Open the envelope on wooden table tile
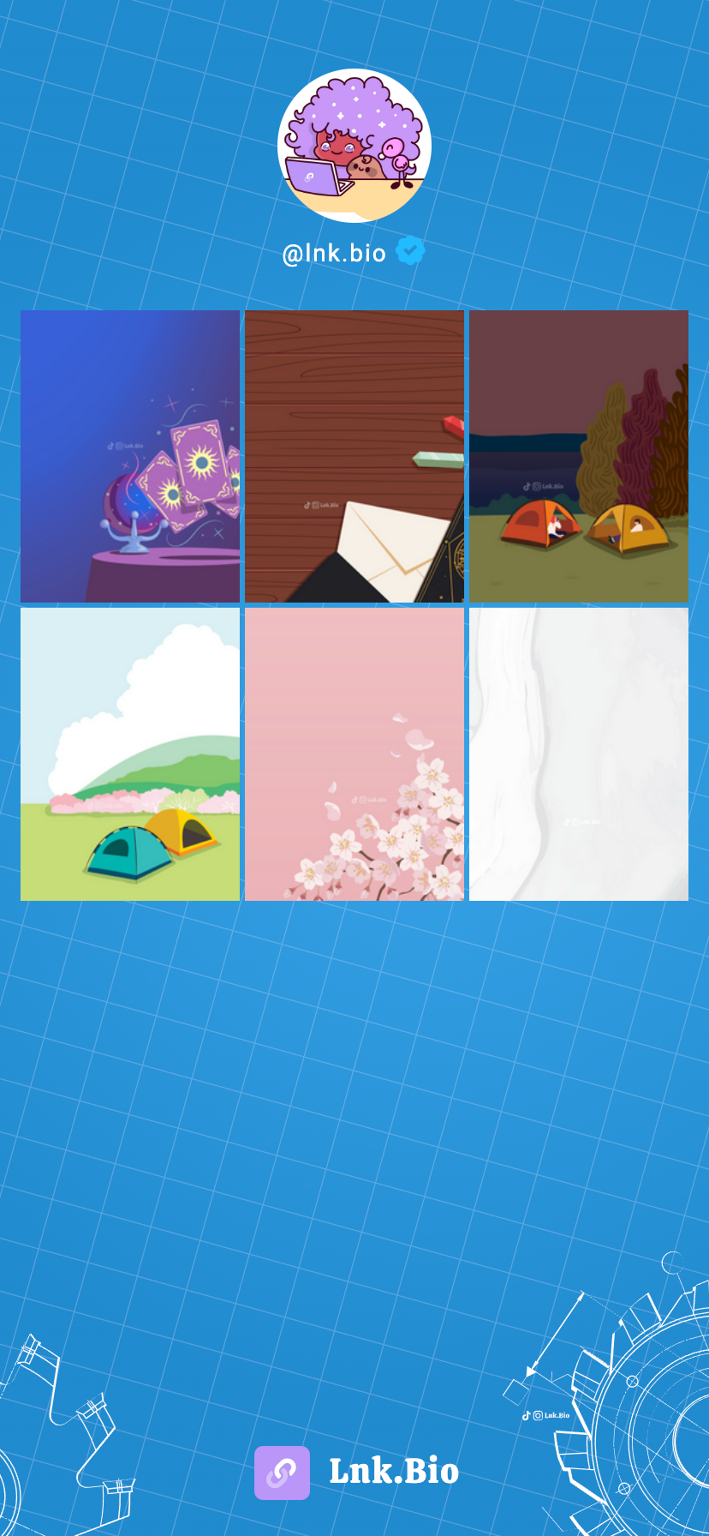Screen dimensions: 709x1536 tap(354, 456)
